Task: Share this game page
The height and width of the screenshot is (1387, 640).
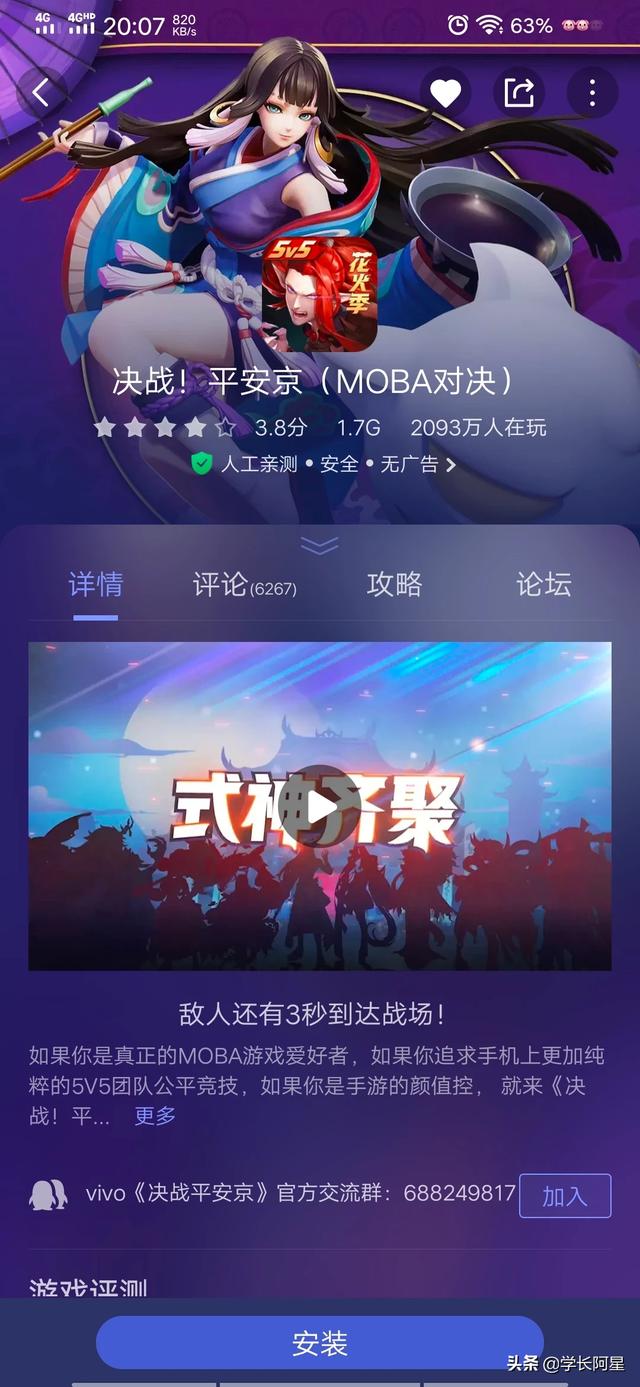Action: 519,93
